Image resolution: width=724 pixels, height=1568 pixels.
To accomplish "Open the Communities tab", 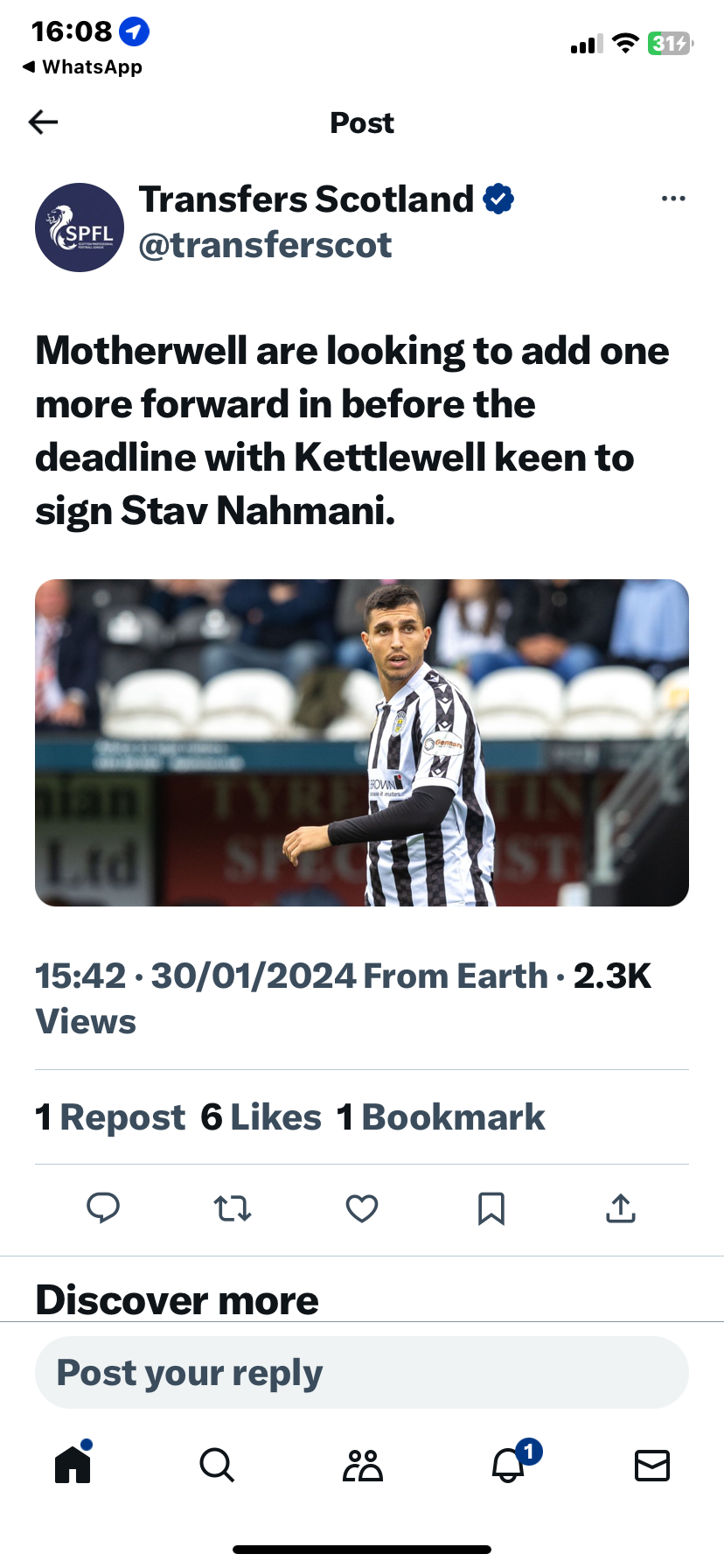I will (362, 1464).
